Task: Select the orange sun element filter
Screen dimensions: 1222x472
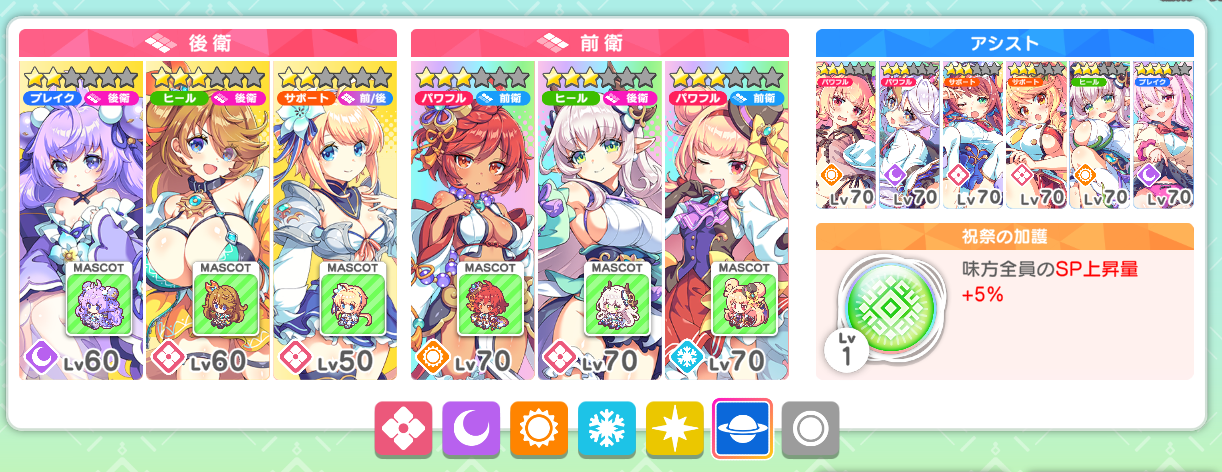Action: point(539,430)
